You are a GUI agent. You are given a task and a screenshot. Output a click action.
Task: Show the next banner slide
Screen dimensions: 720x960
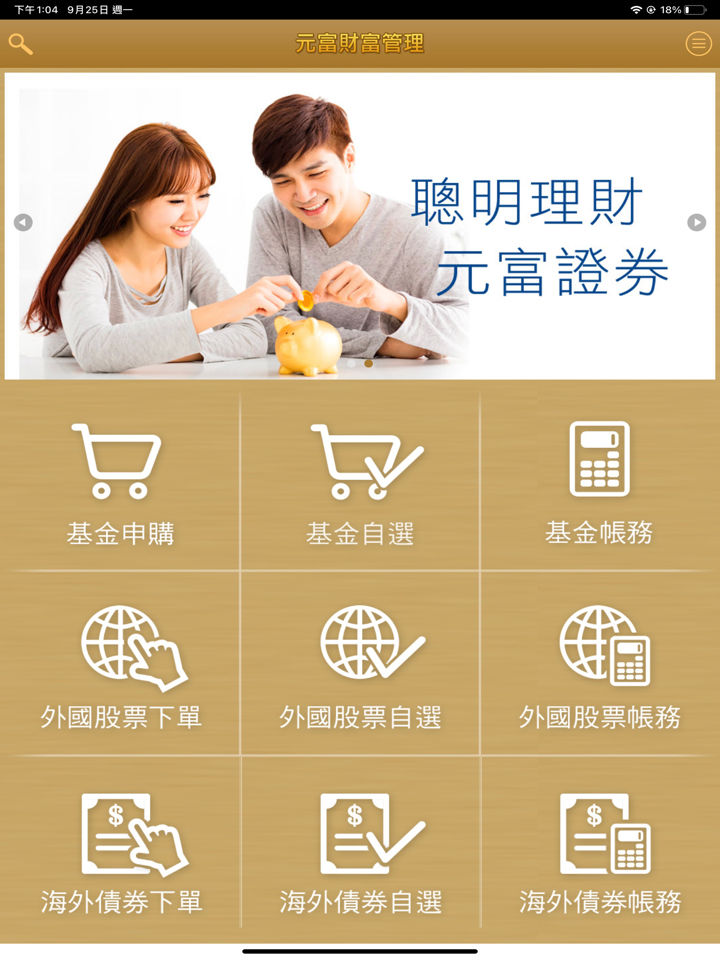coord(697,222)
